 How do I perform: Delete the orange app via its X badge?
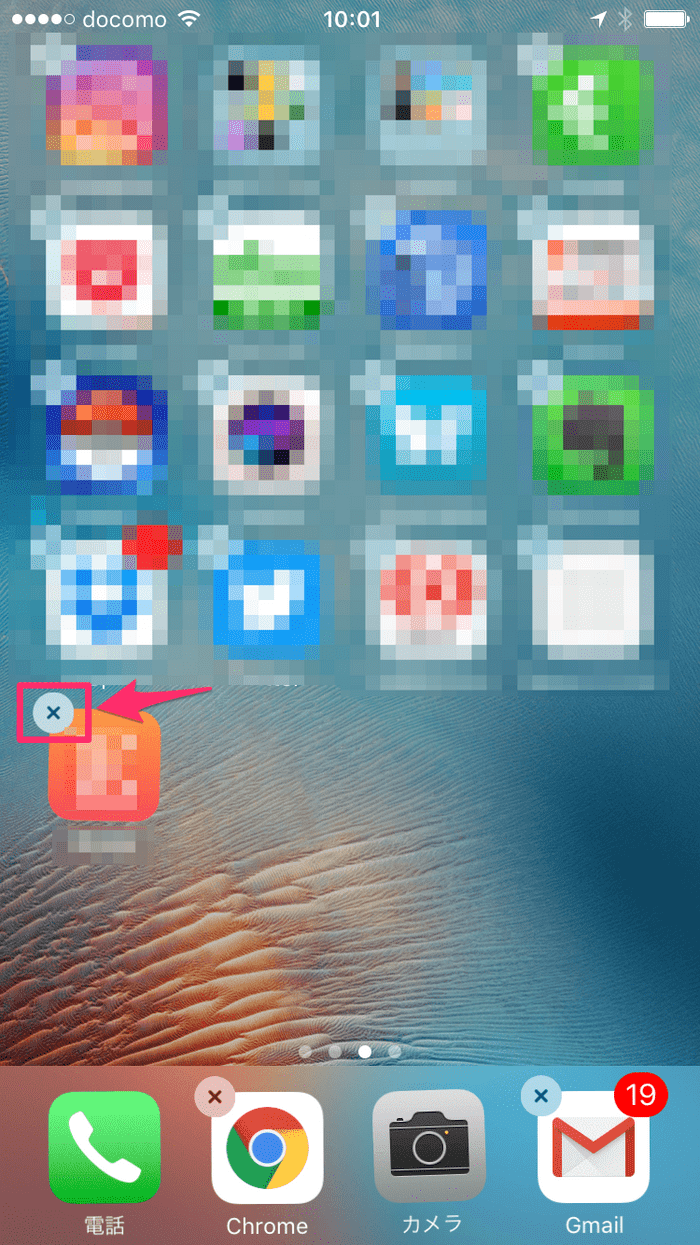54,713
